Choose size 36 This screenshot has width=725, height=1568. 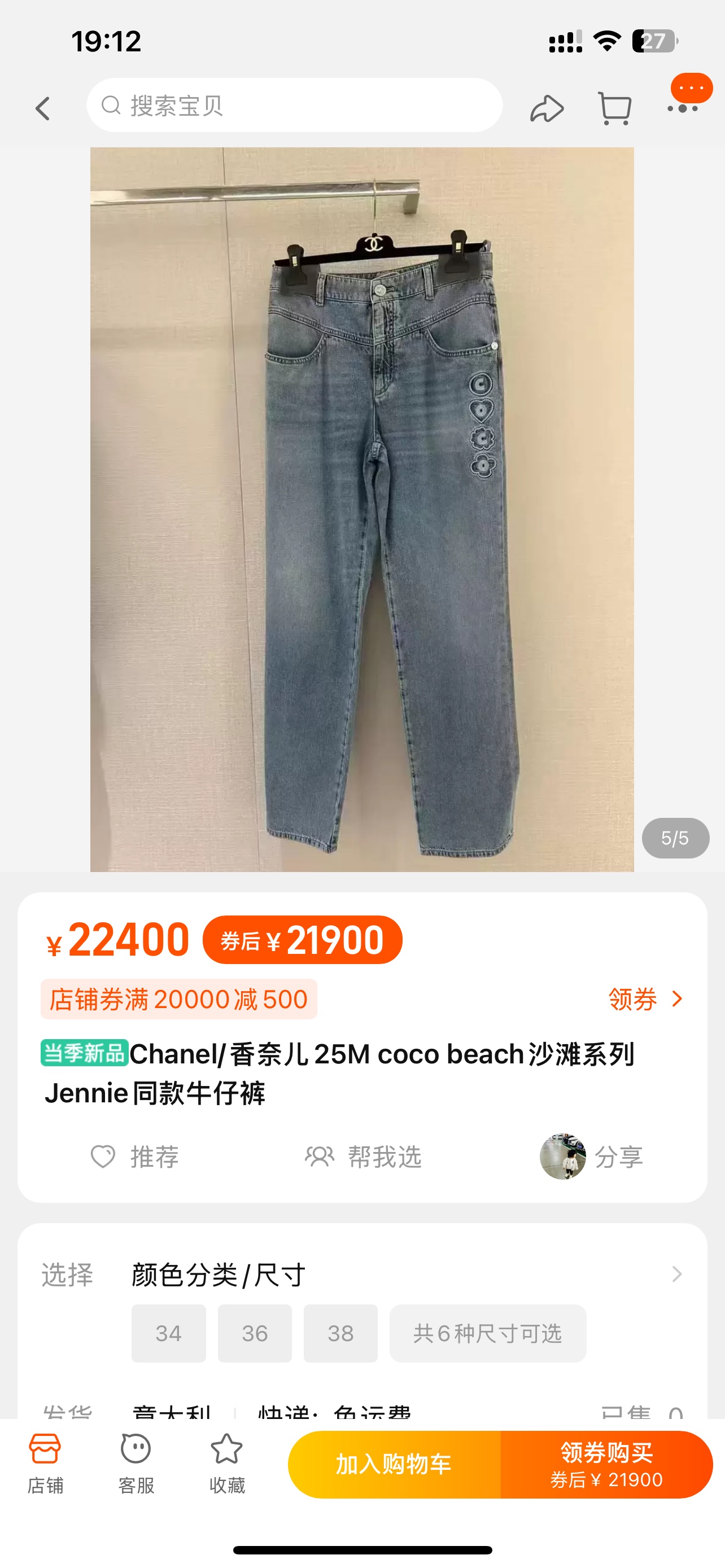pyautogui.click(x=255, y=1333)
